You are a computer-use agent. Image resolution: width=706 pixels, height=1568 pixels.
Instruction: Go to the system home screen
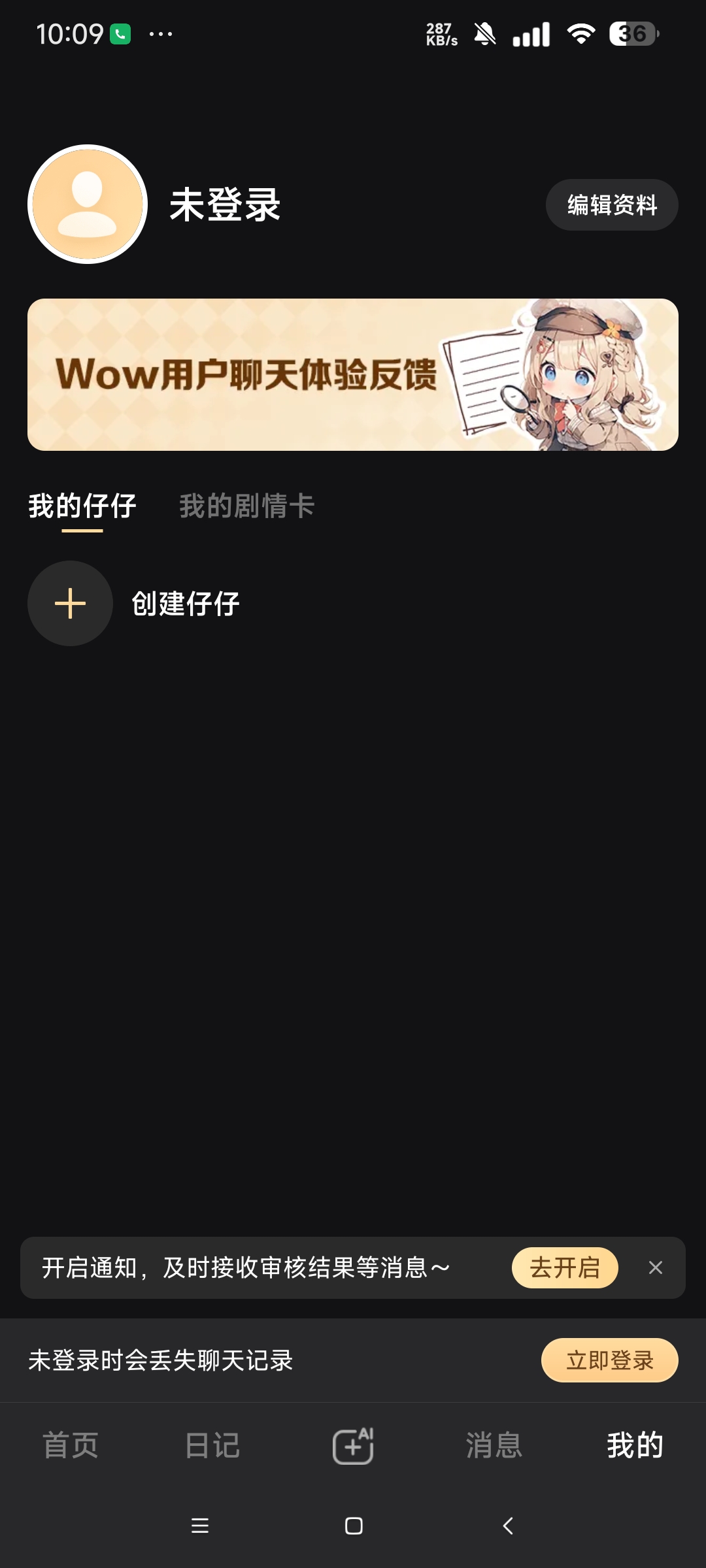(354, 1526)
